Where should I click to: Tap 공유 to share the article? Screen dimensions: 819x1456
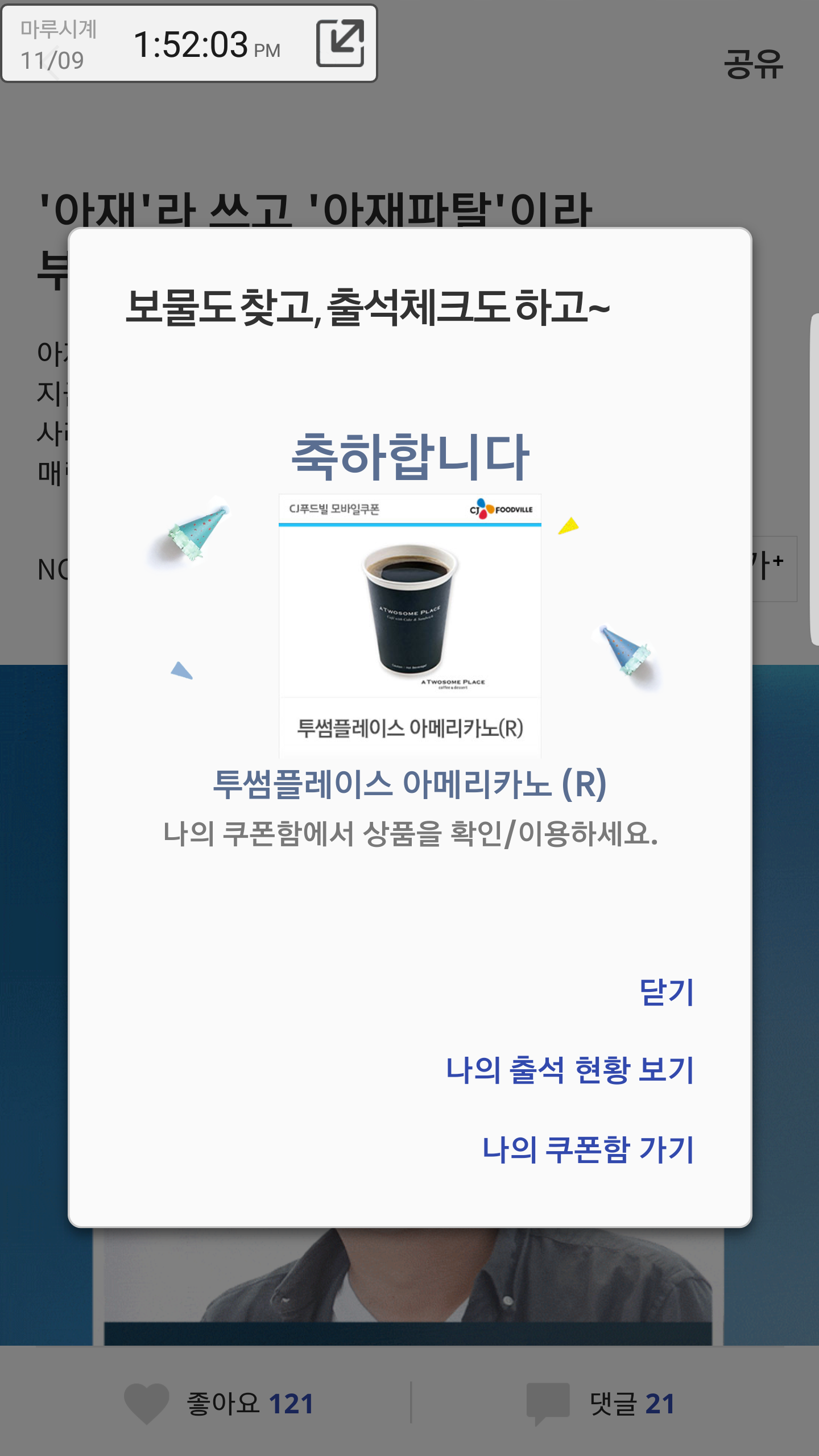click(x=753, y=64)
